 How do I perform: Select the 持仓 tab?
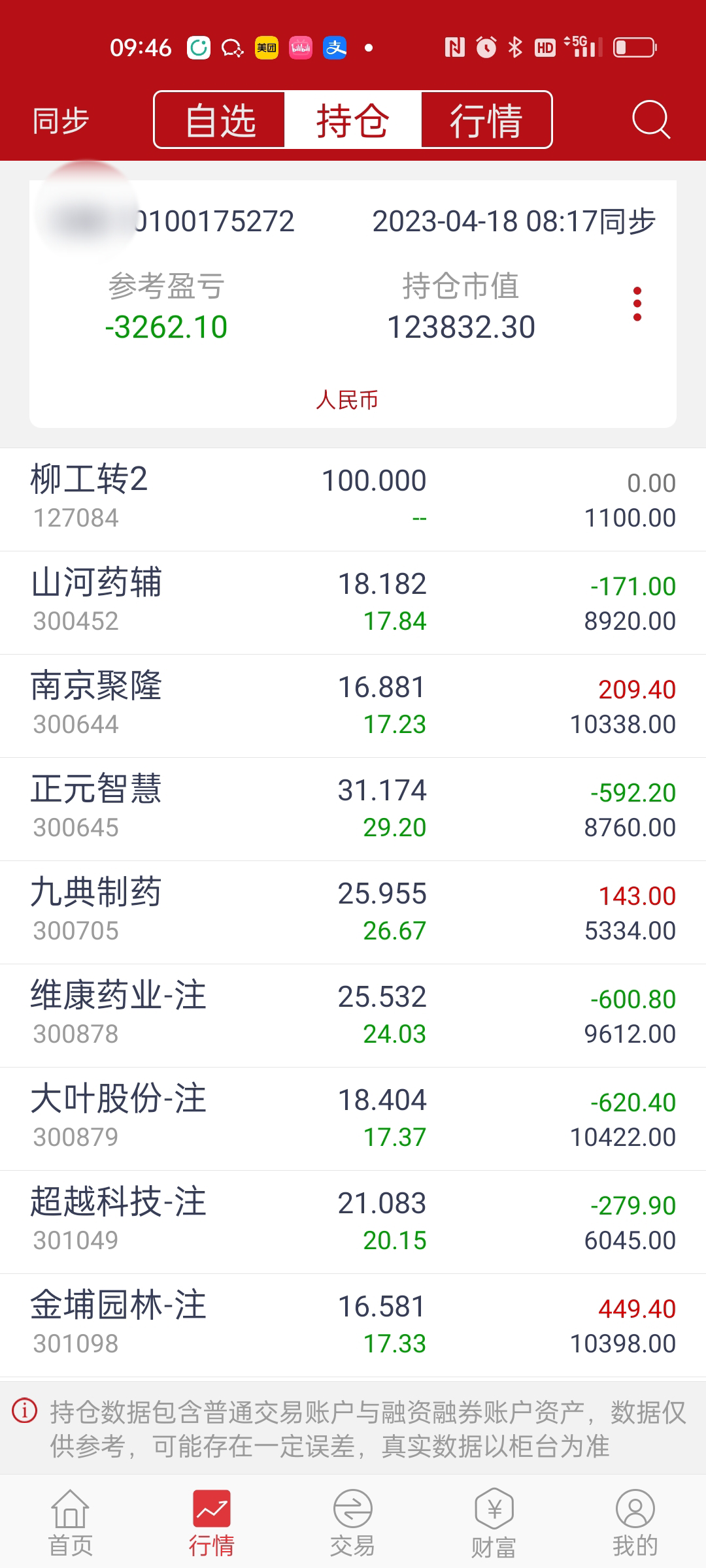[353, 120]
